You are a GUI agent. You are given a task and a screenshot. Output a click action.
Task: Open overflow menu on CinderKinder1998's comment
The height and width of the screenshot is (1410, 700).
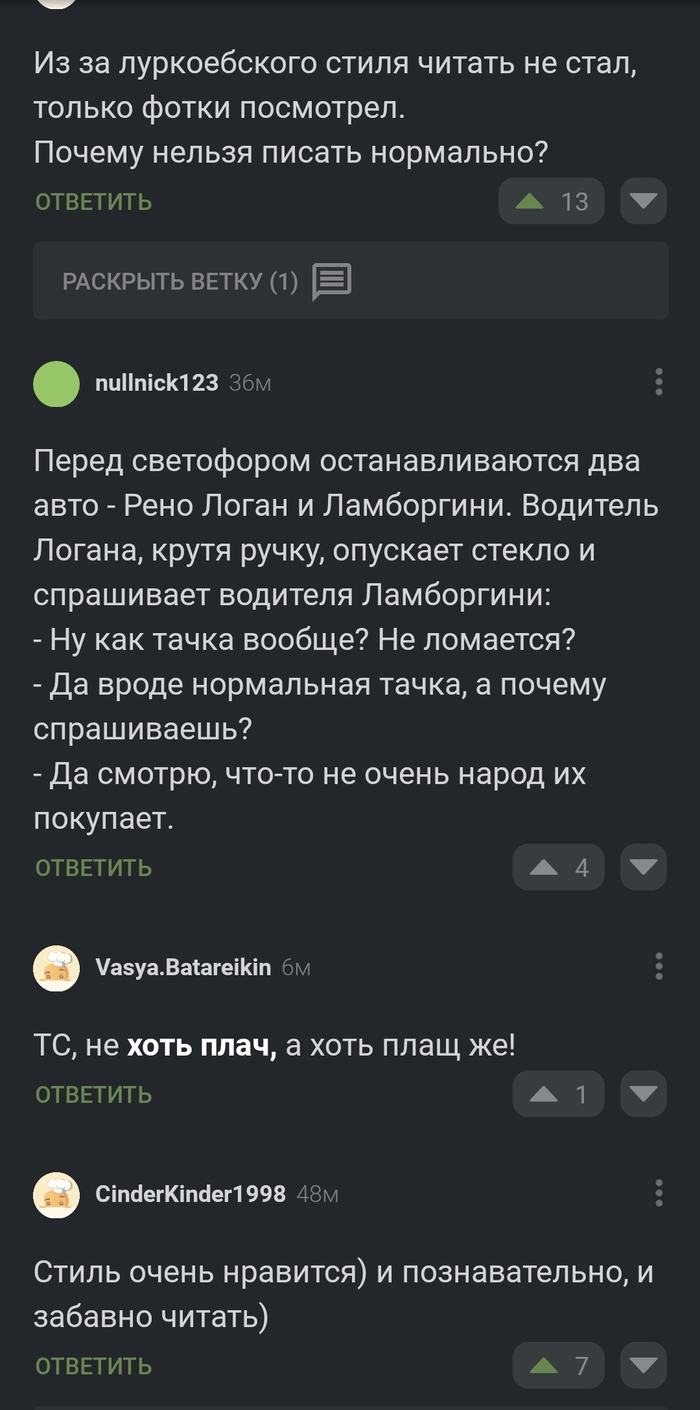(658, 1193)
